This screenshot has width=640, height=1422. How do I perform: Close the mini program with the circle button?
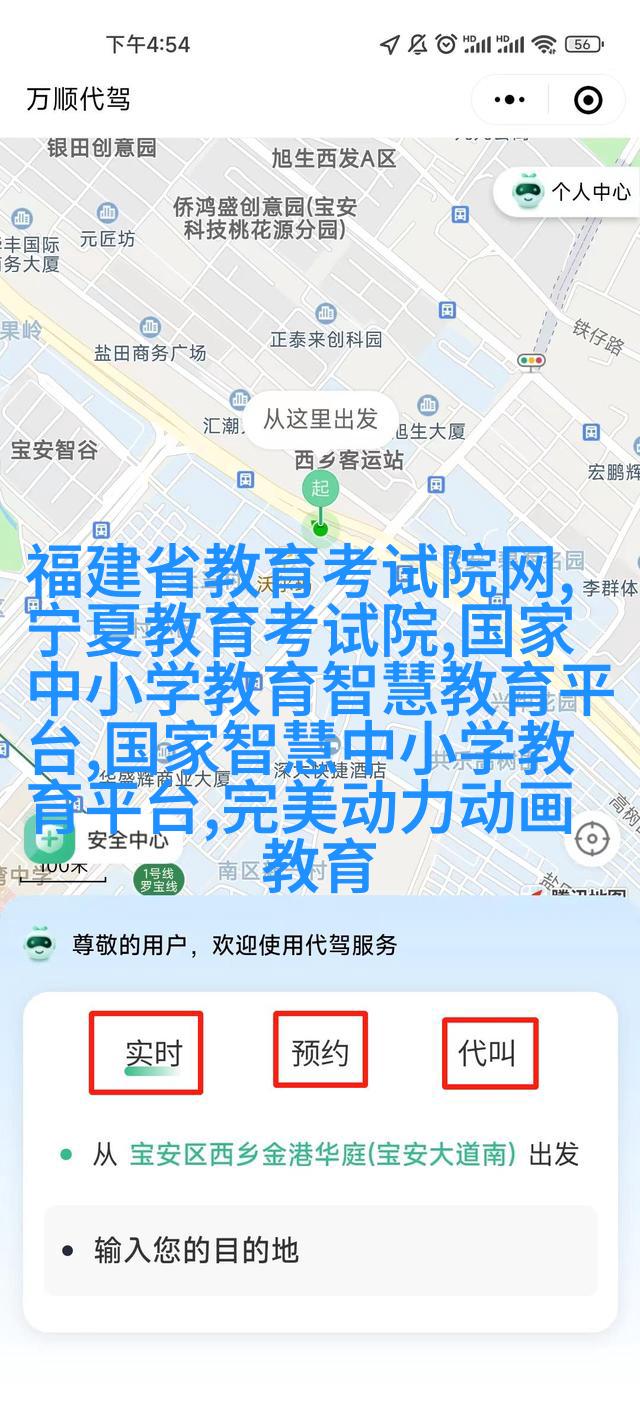[588, 99]
